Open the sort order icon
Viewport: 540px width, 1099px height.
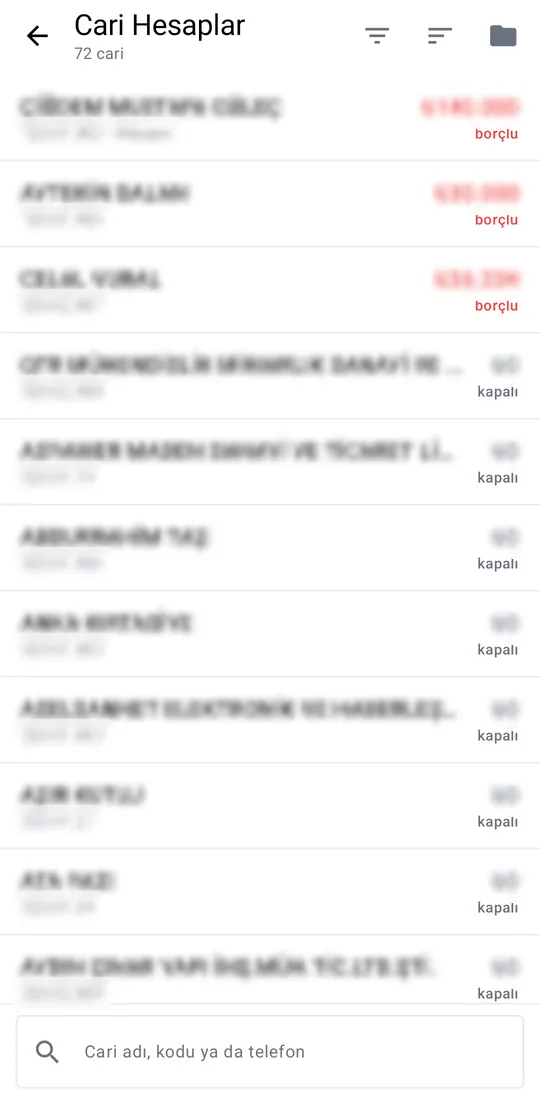click(x=440, y=36)
